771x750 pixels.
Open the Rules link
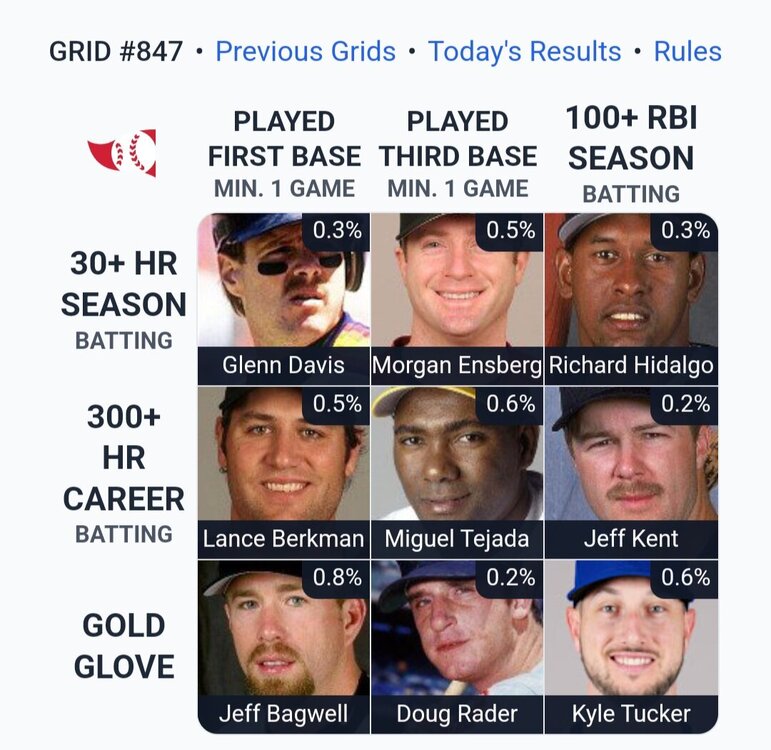(x=687, y=51)
